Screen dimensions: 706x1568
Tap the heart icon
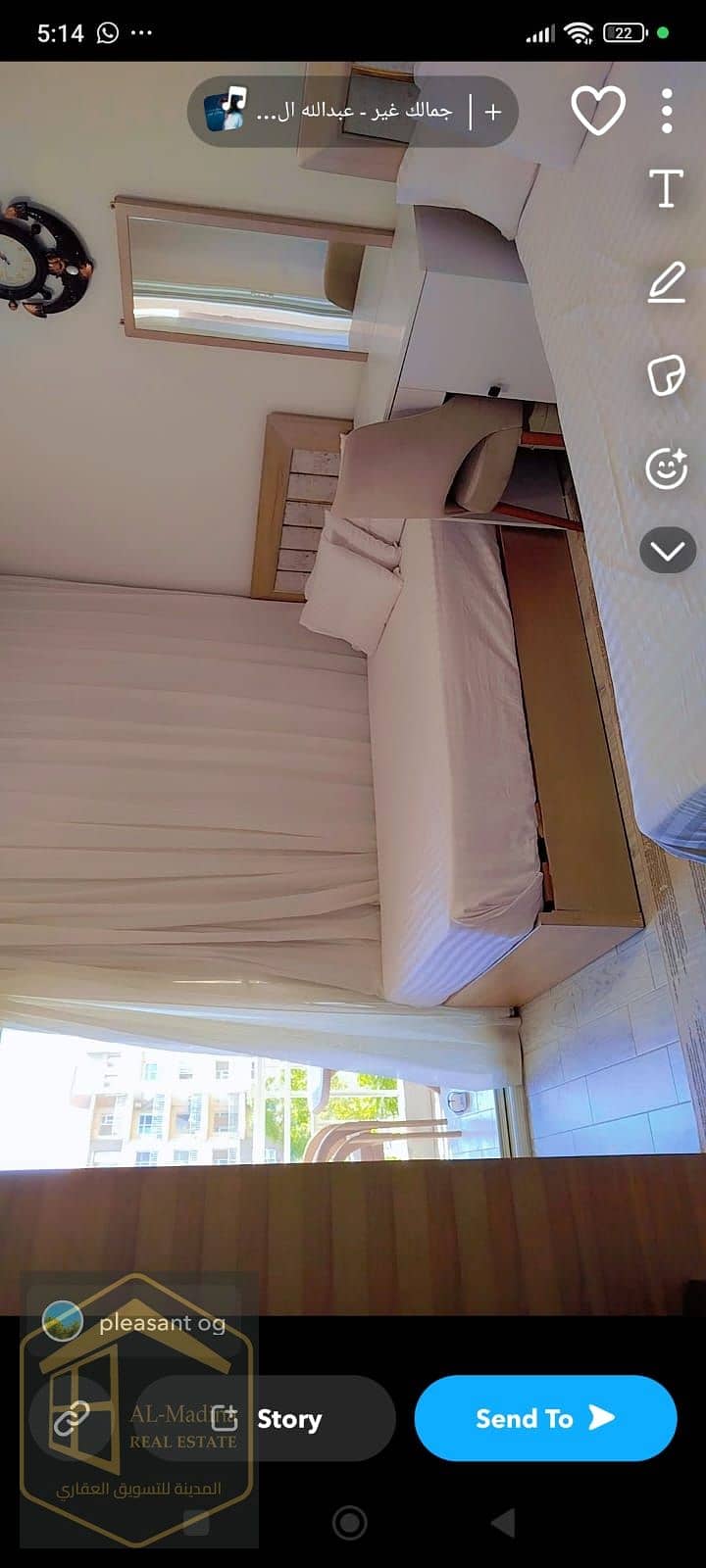(598, 111)
